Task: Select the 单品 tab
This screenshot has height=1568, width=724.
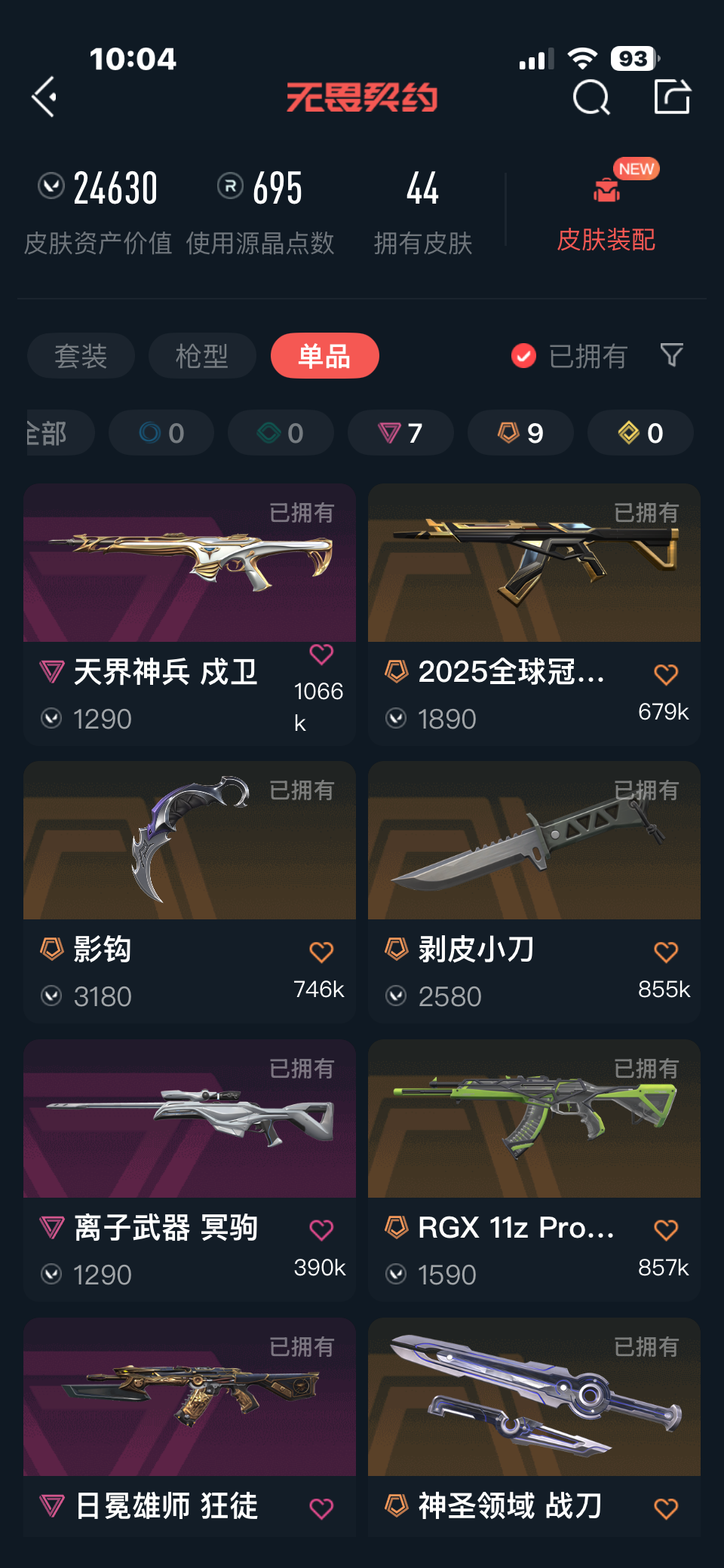Action: pyautogui.click(x=324, y=356)
